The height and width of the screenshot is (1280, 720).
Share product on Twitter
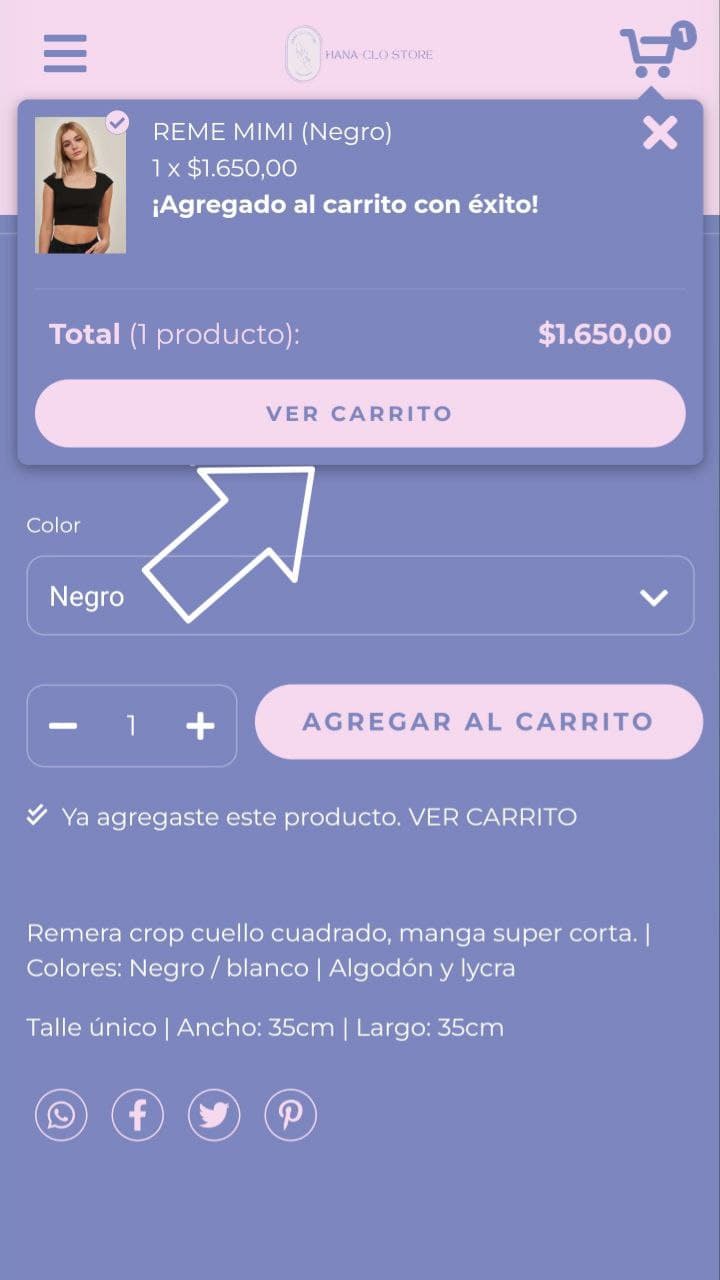214,1114
